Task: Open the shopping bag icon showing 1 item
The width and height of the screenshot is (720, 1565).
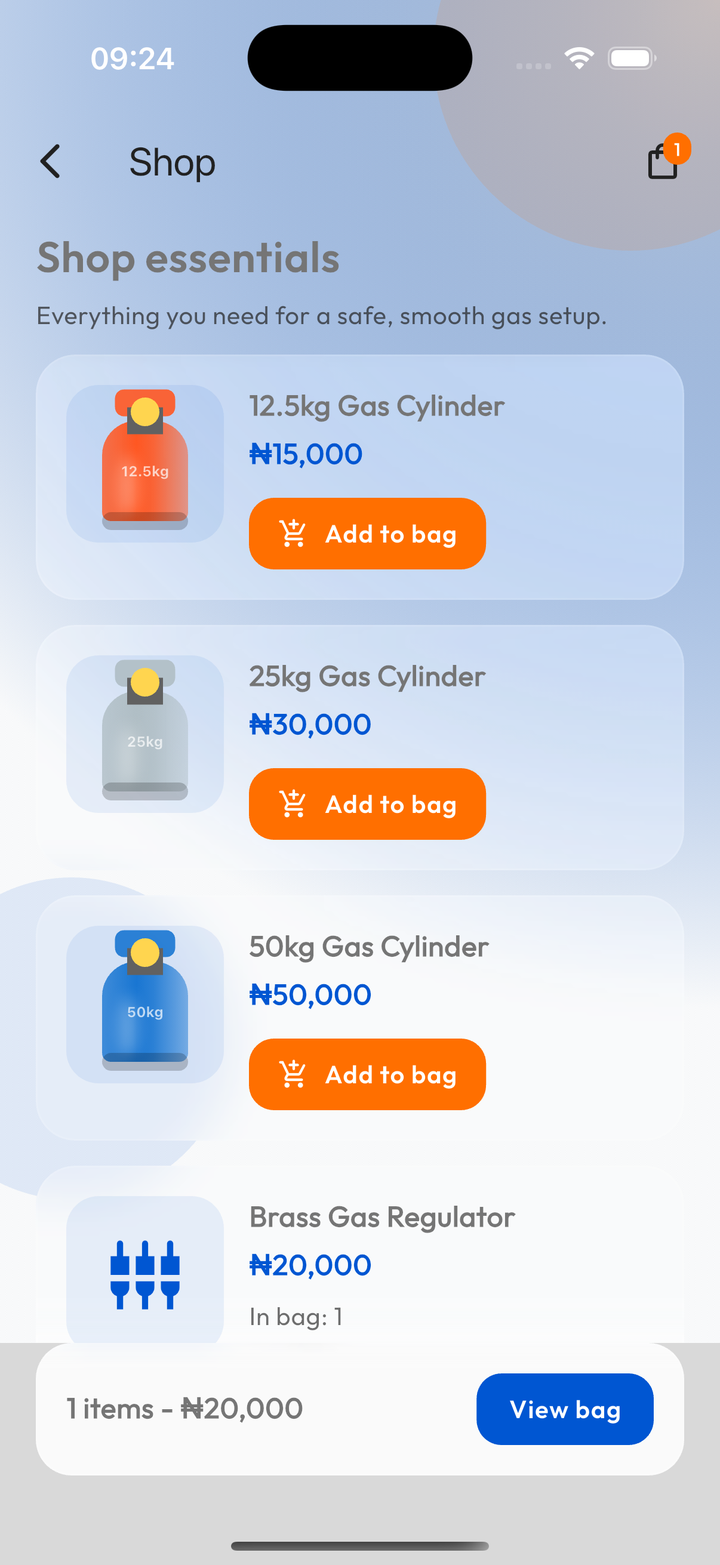Action: pos(663,162)
